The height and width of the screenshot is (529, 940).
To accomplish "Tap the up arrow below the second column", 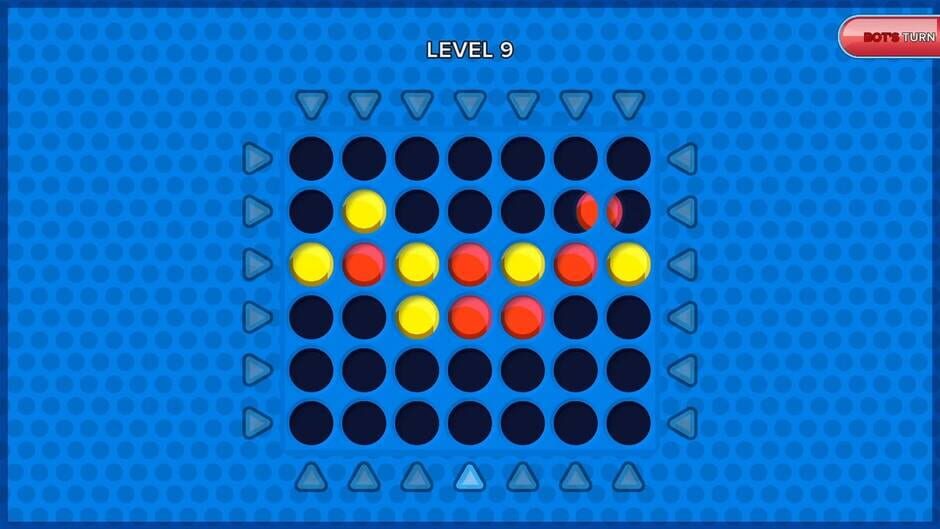I will pyautogui.click(x=364, y=477).
